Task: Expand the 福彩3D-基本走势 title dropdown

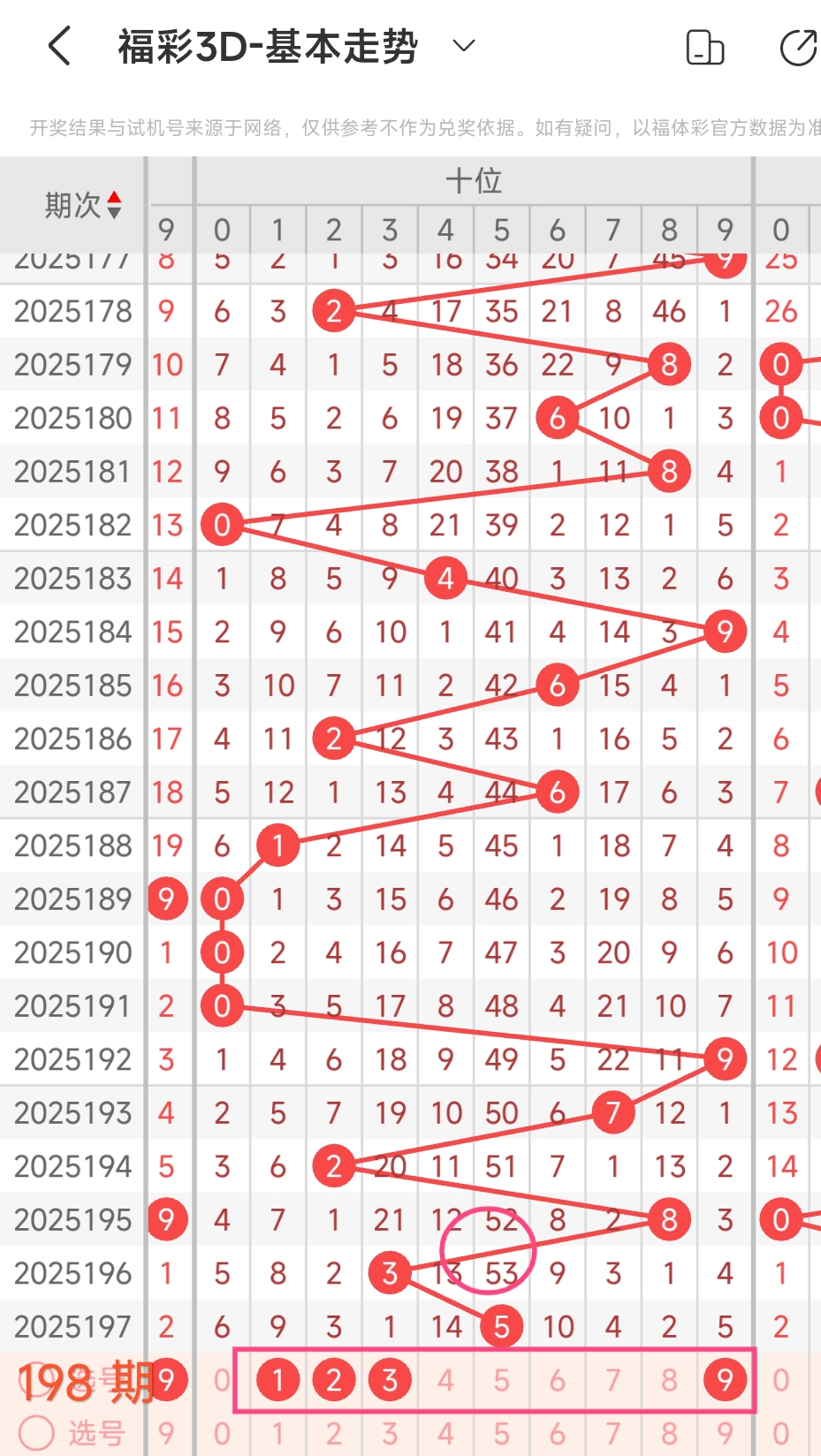Action: pyautogui.click(x=464, y=46)
